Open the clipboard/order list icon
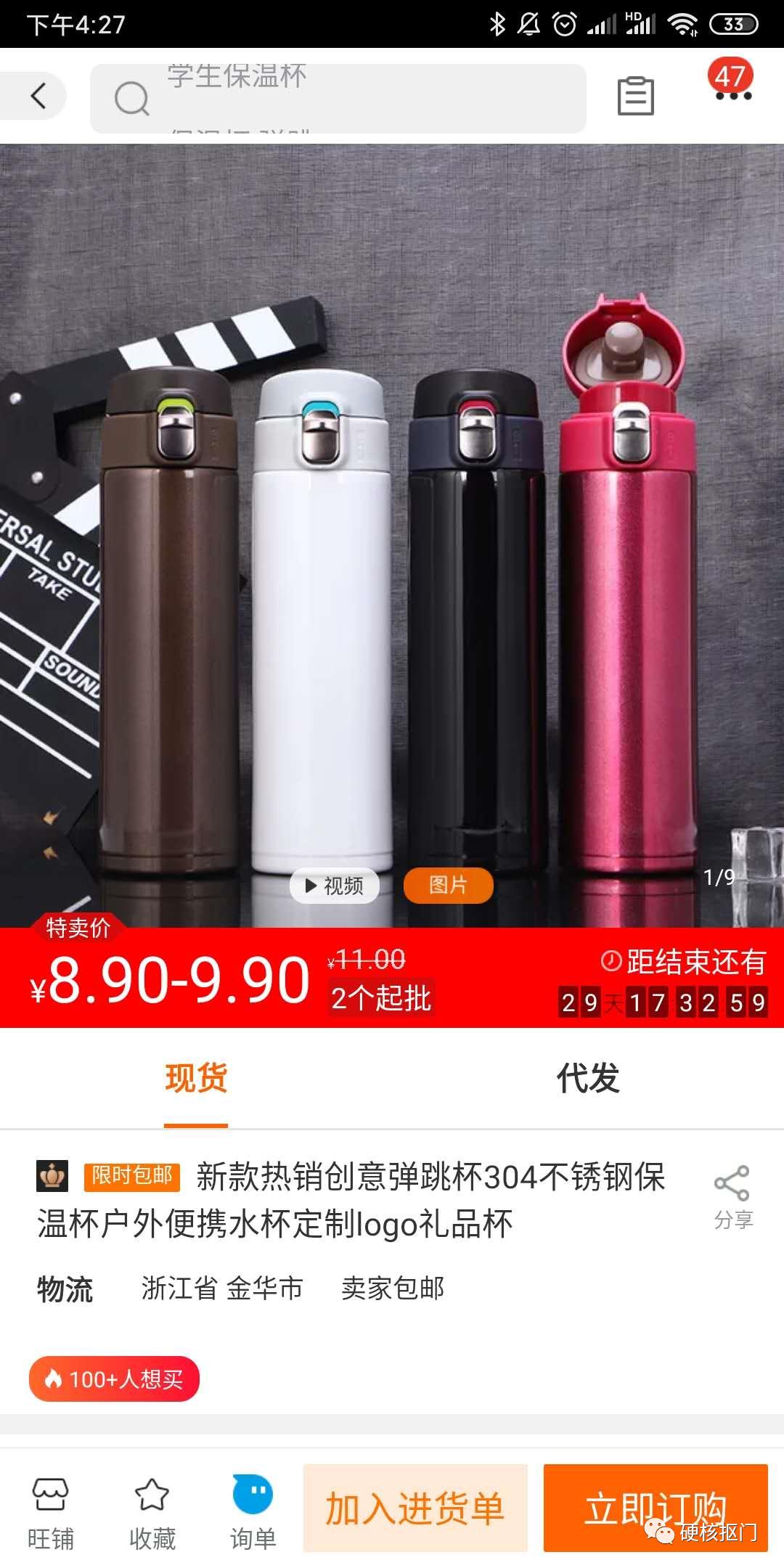 pyautogui.click(x=635, y=96)
